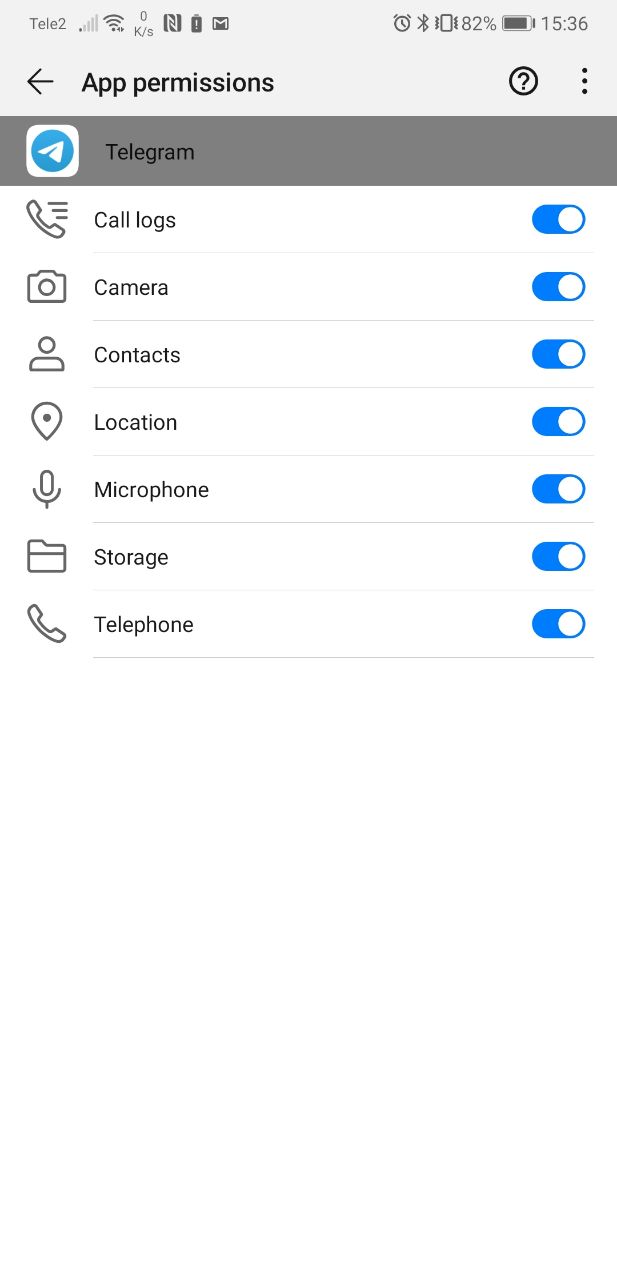Viewport: 617px width, 1280px height.
Task: Switch off Location access
Action: (558, 422)
